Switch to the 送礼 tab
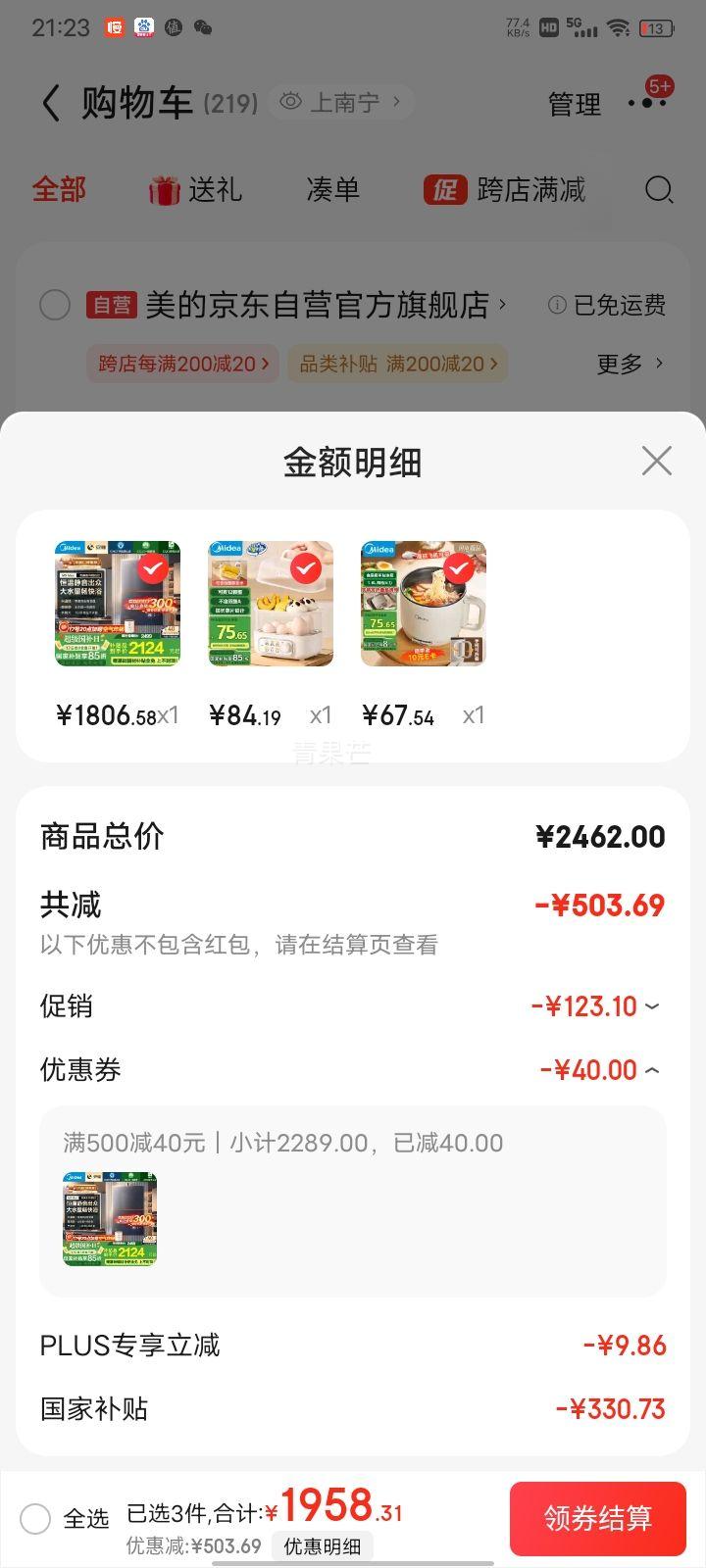This screenshot has height=1568, width=706. [196, 189]
